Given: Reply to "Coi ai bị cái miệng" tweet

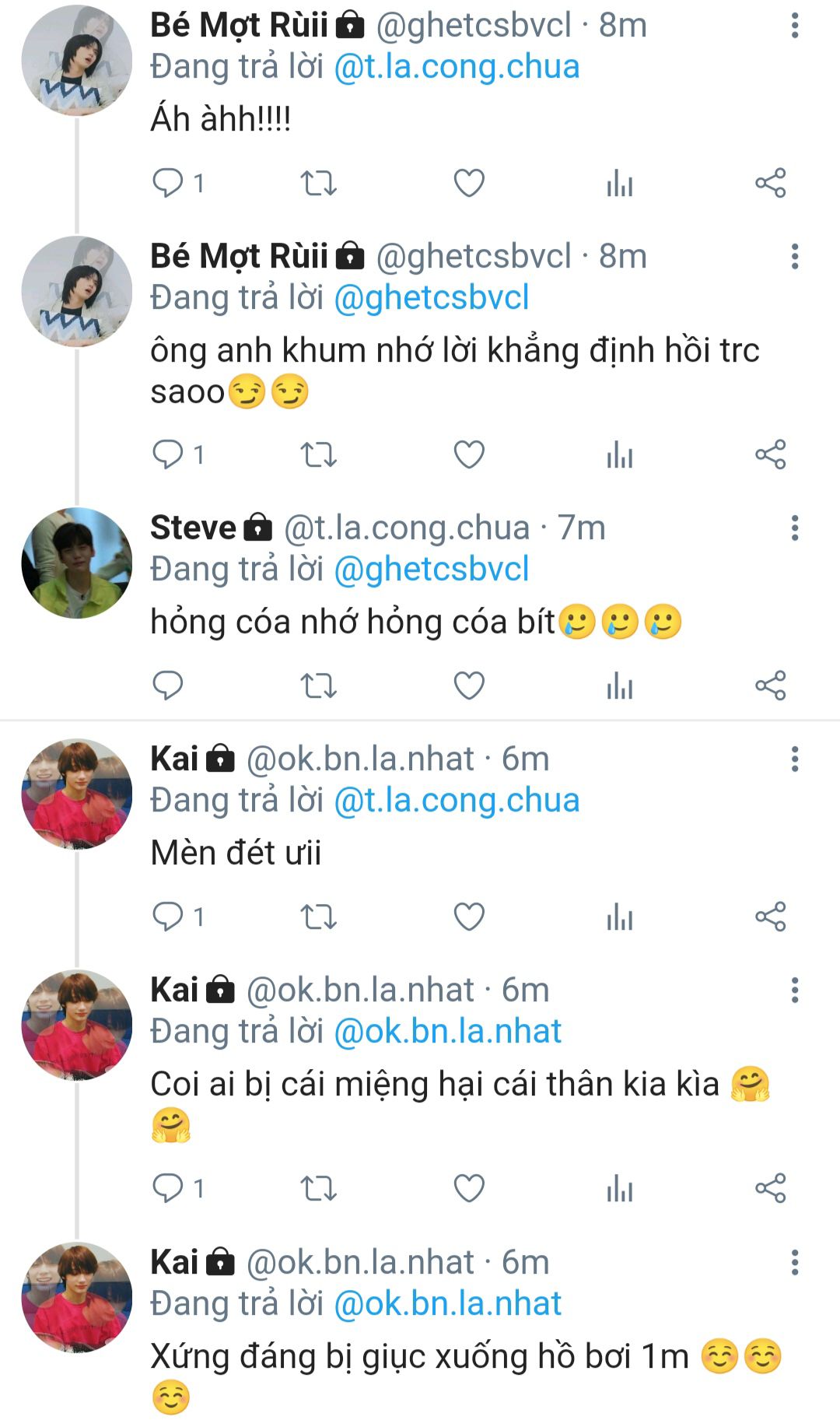Looking at the screenshot, I should [x=167, y=1188].
